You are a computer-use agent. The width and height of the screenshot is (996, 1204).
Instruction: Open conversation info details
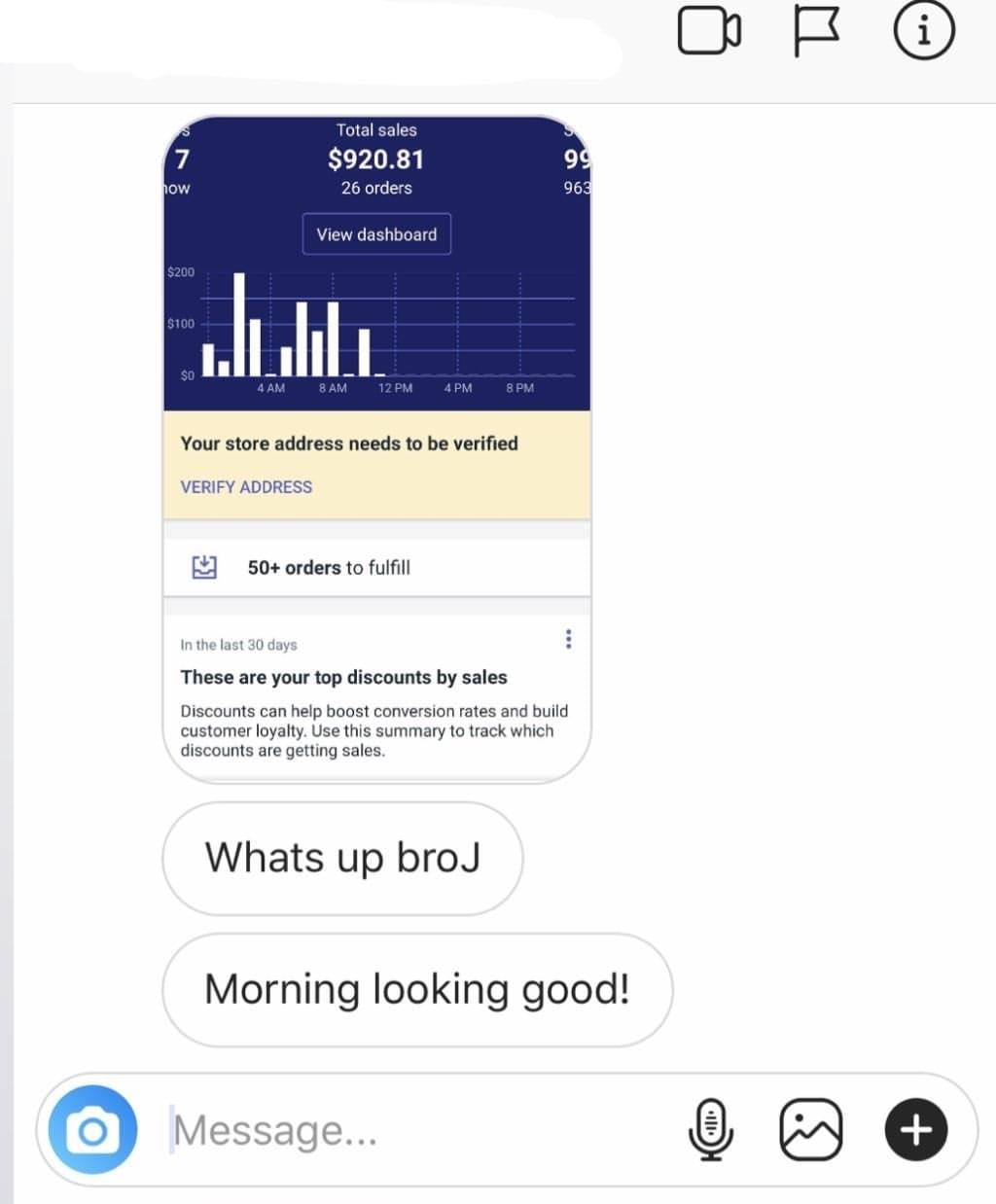point(923,32)
